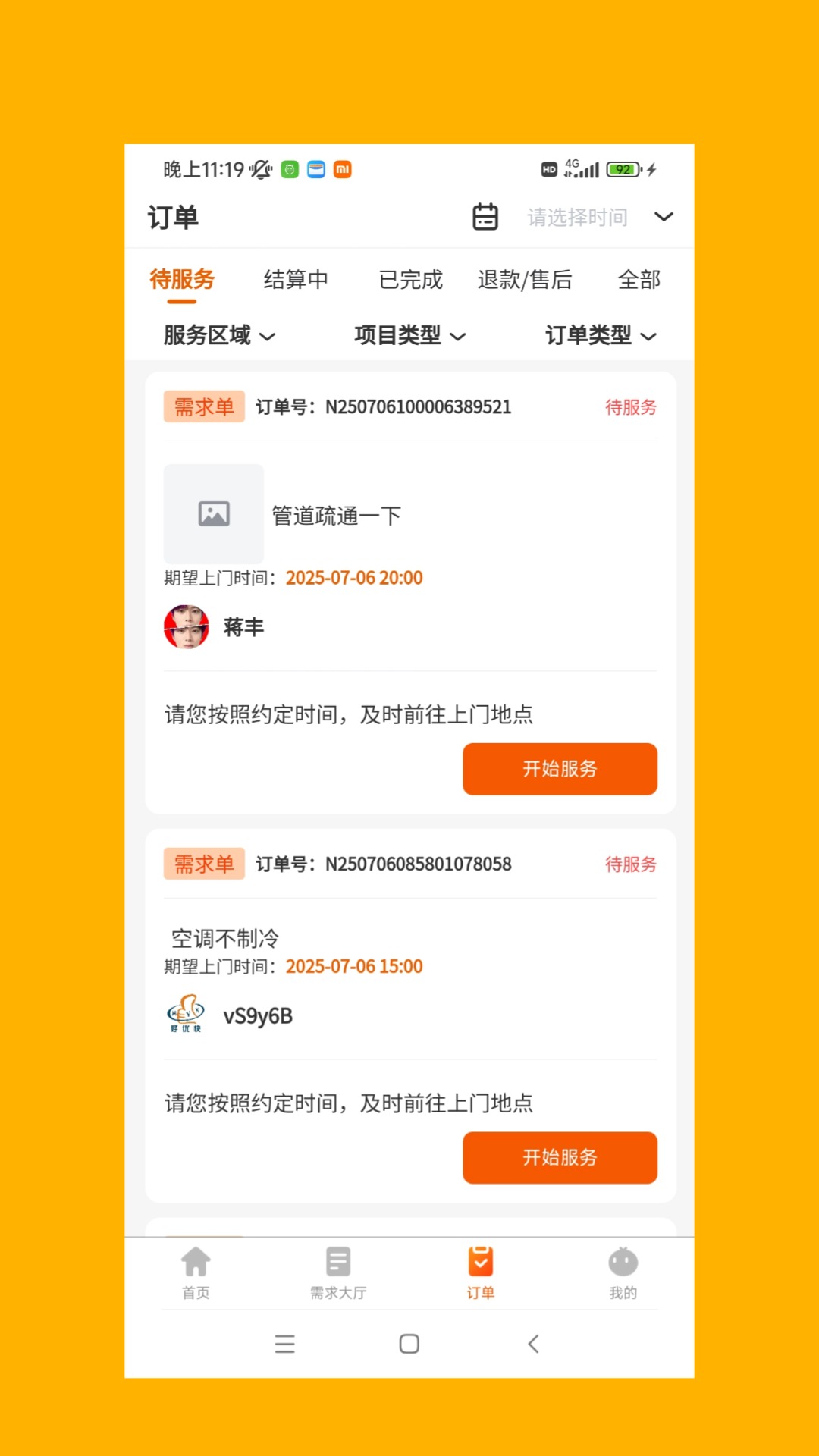
Task: Switch to the 结算中 tab
Action: tap(296, 280)
